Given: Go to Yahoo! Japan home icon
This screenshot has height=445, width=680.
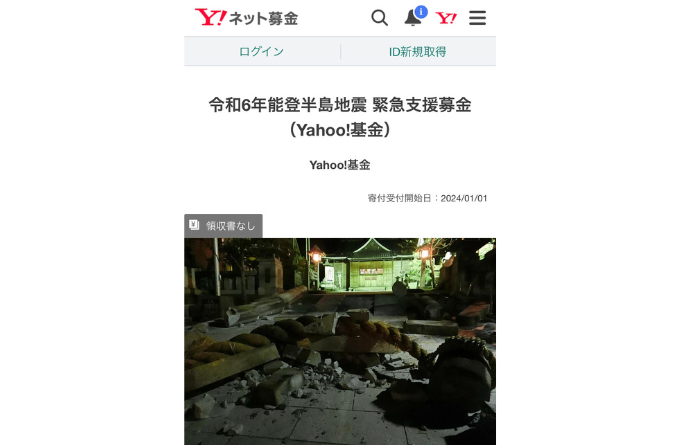Looking at the screenshot, I should 446,18.
